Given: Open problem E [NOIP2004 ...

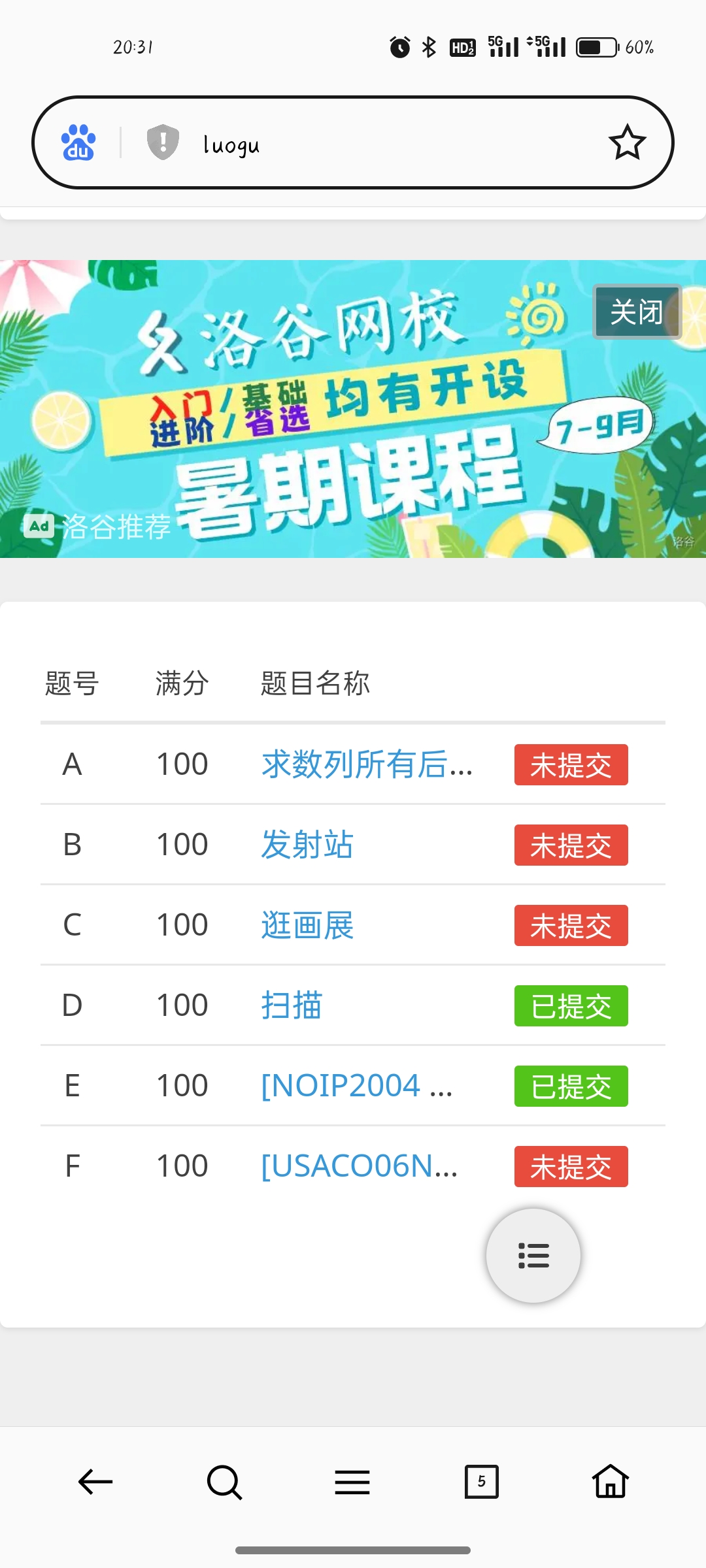Looking at the screenshot, I should click(356, 1086).
